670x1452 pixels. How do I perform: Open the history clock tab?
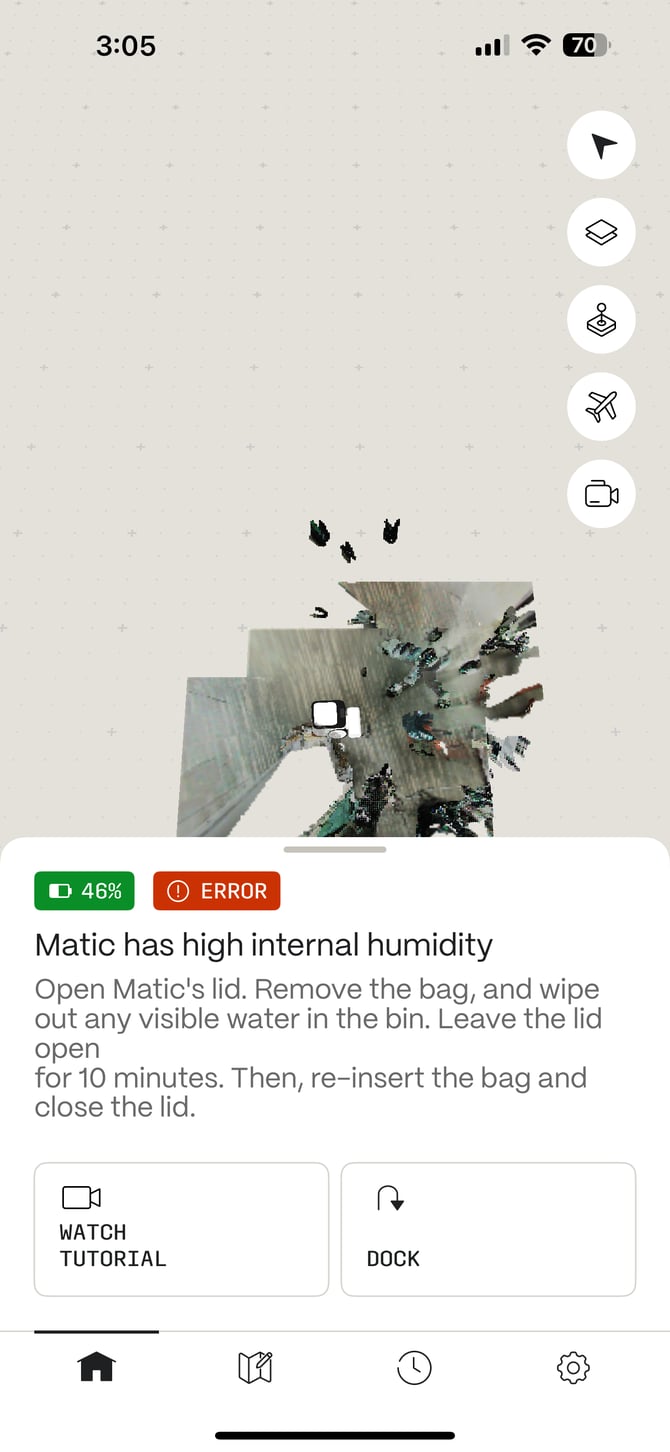[x=414, y=1367]
